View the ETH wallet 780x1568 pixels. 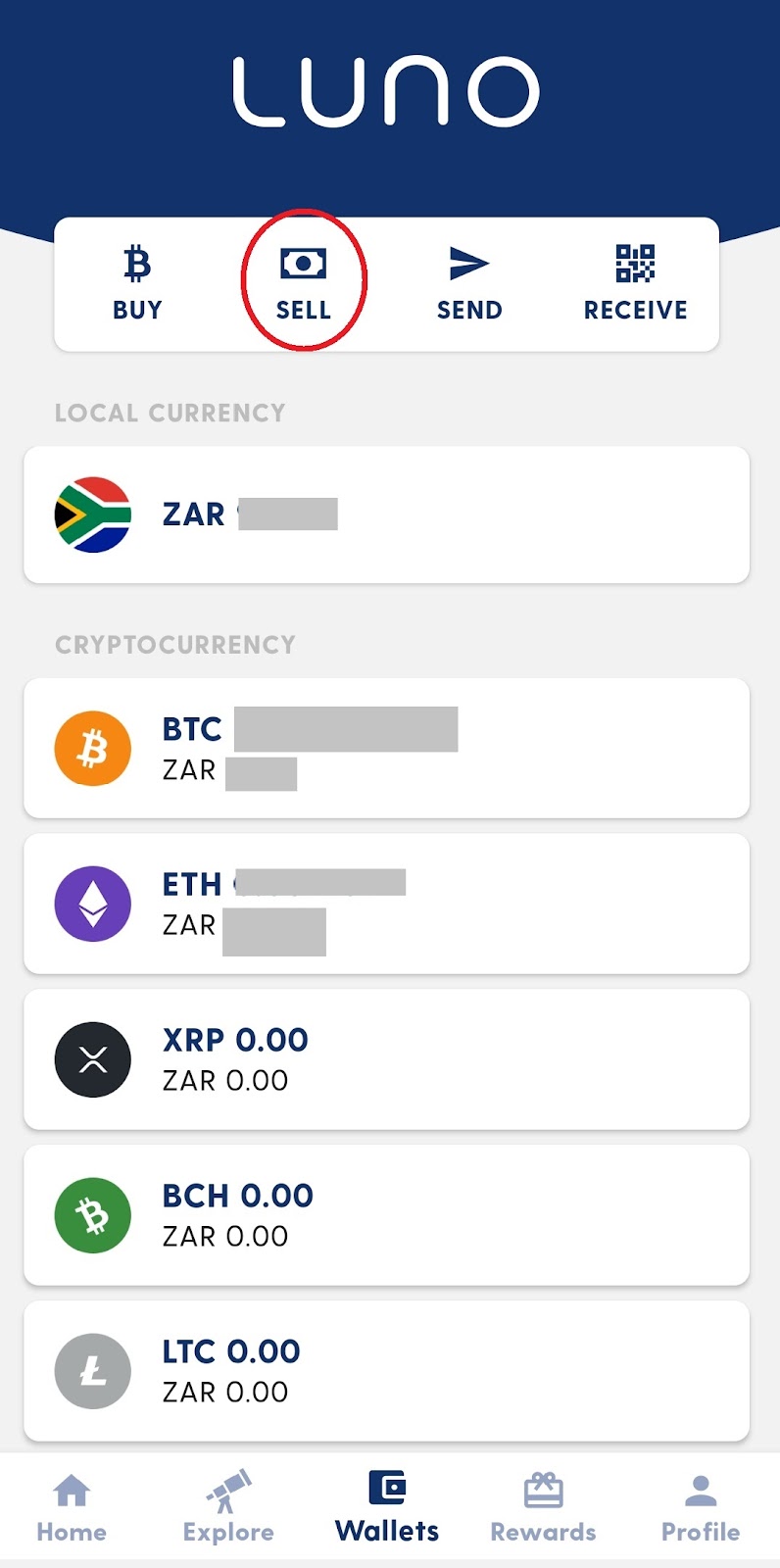[386, 904]
